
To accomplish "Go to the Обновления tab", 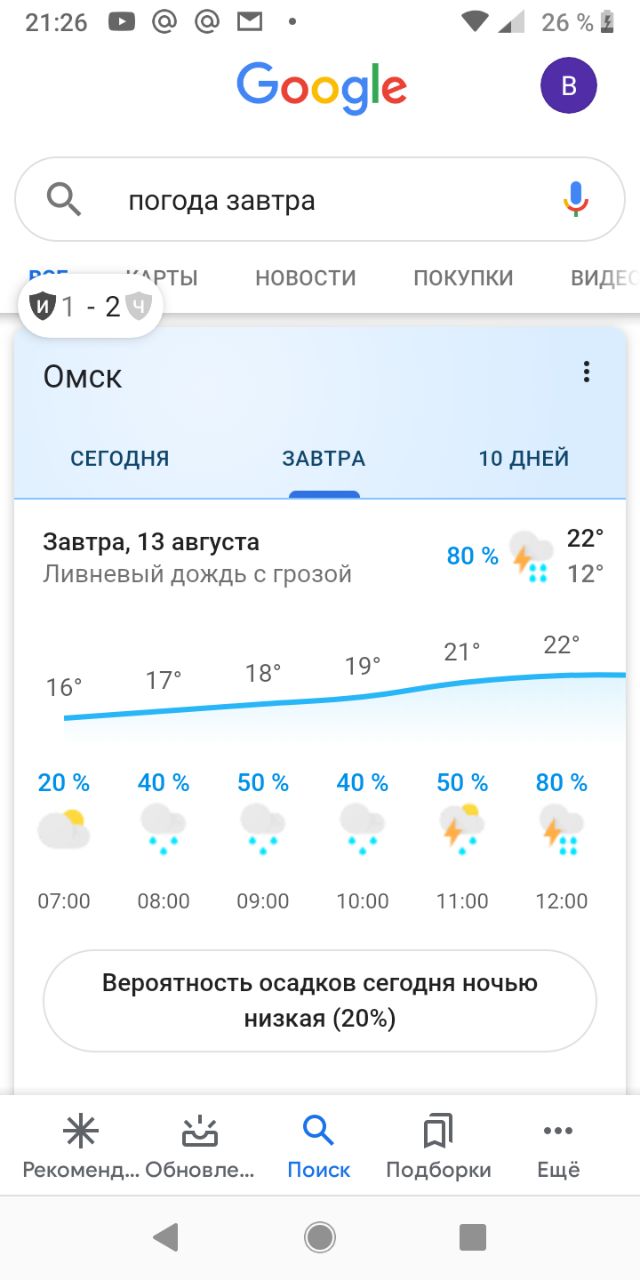I will pyautogui.click(x=200, y=1146).
